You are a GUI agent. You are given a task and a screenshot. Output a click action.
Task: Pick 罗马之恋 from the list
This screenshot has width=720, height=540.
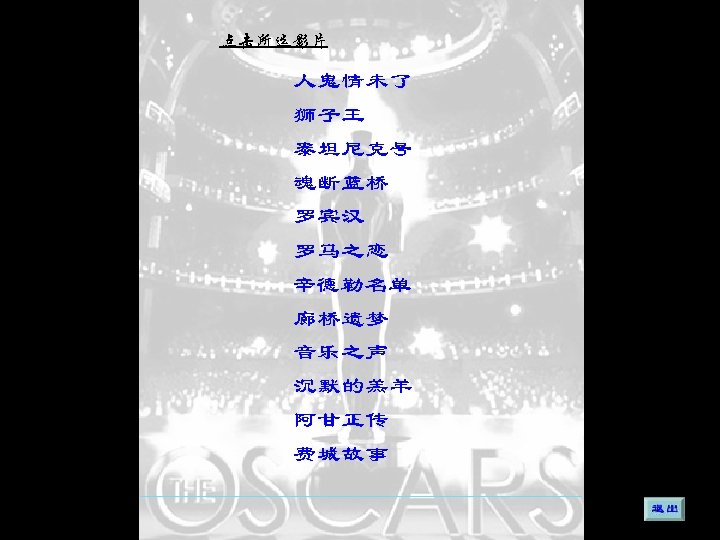click(341, 251)
